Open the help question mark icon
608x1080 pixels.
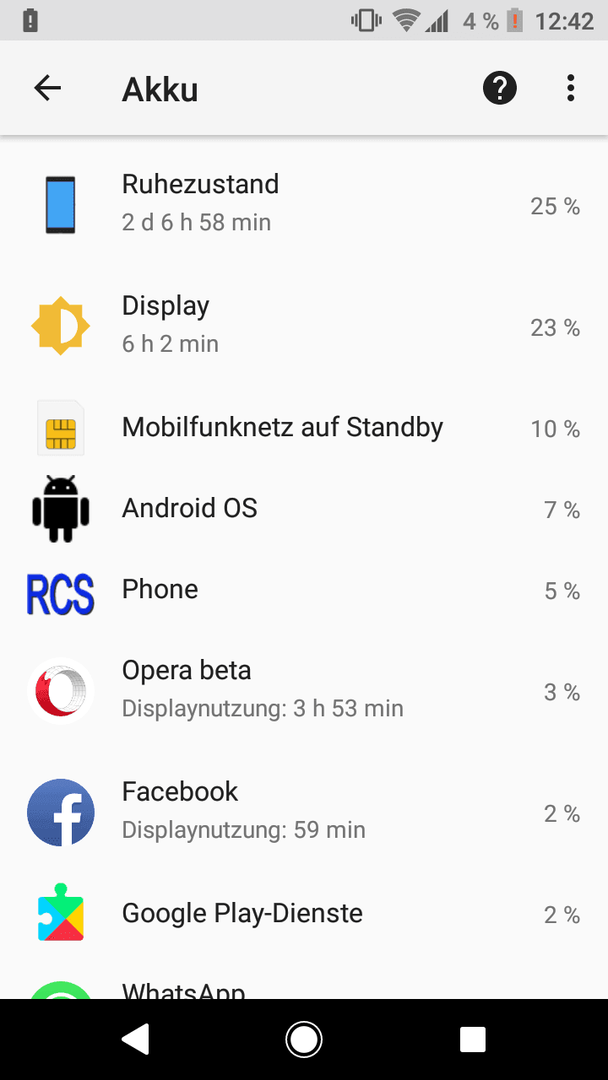pyautogui.click(x=500, y=88)
